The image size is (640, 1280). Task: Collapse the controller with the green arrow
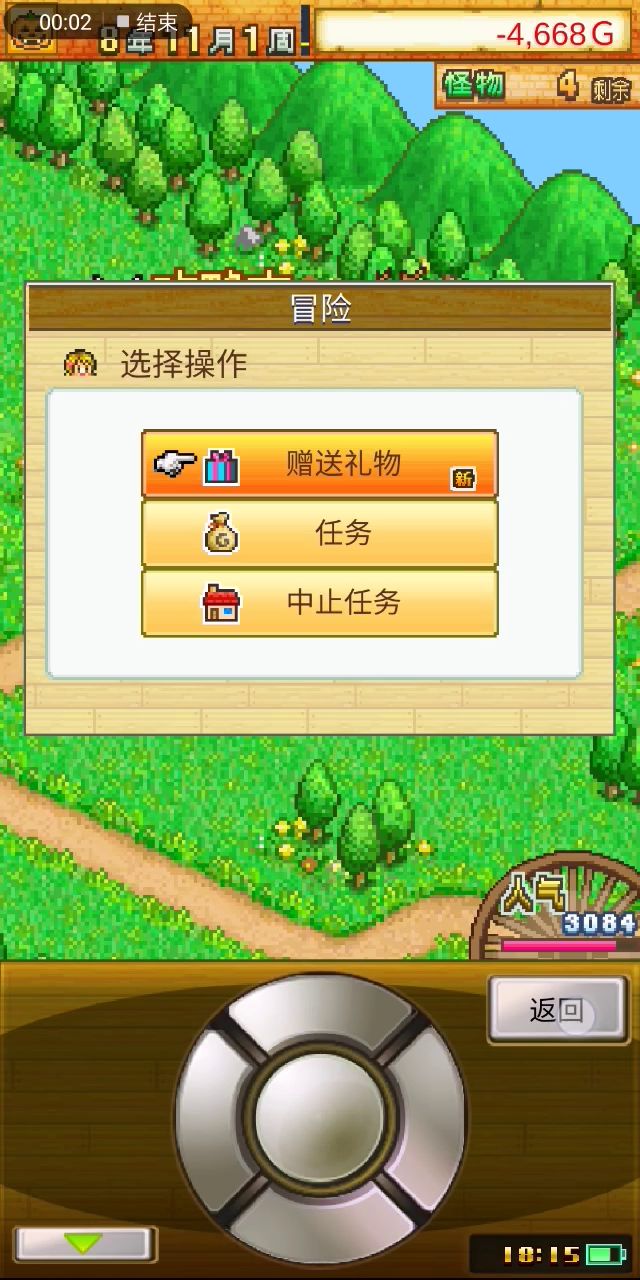[85, 1244]
